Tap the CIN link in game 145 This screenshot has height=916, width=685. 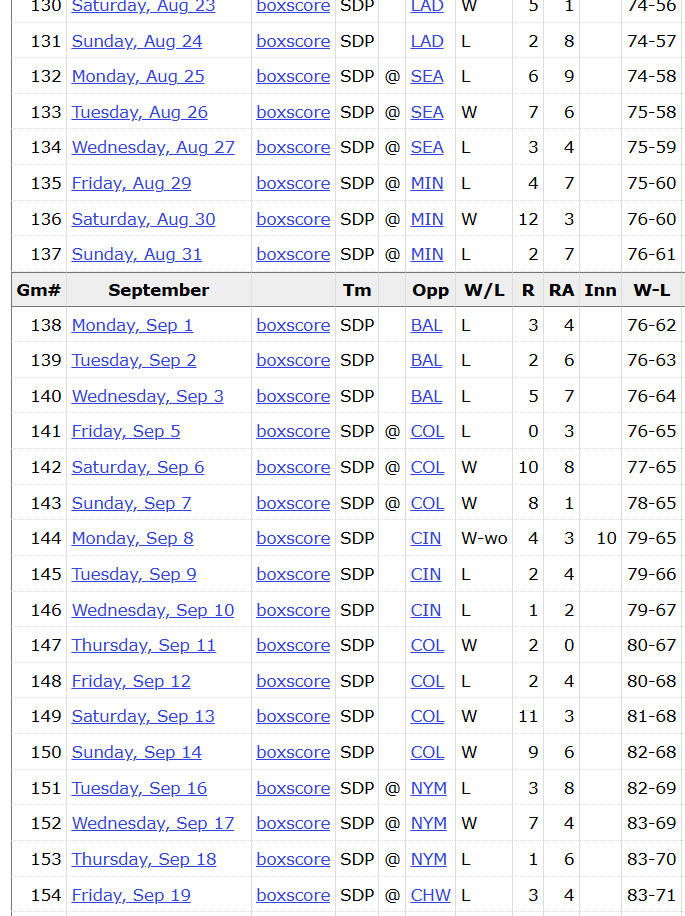tap(425, 574)
